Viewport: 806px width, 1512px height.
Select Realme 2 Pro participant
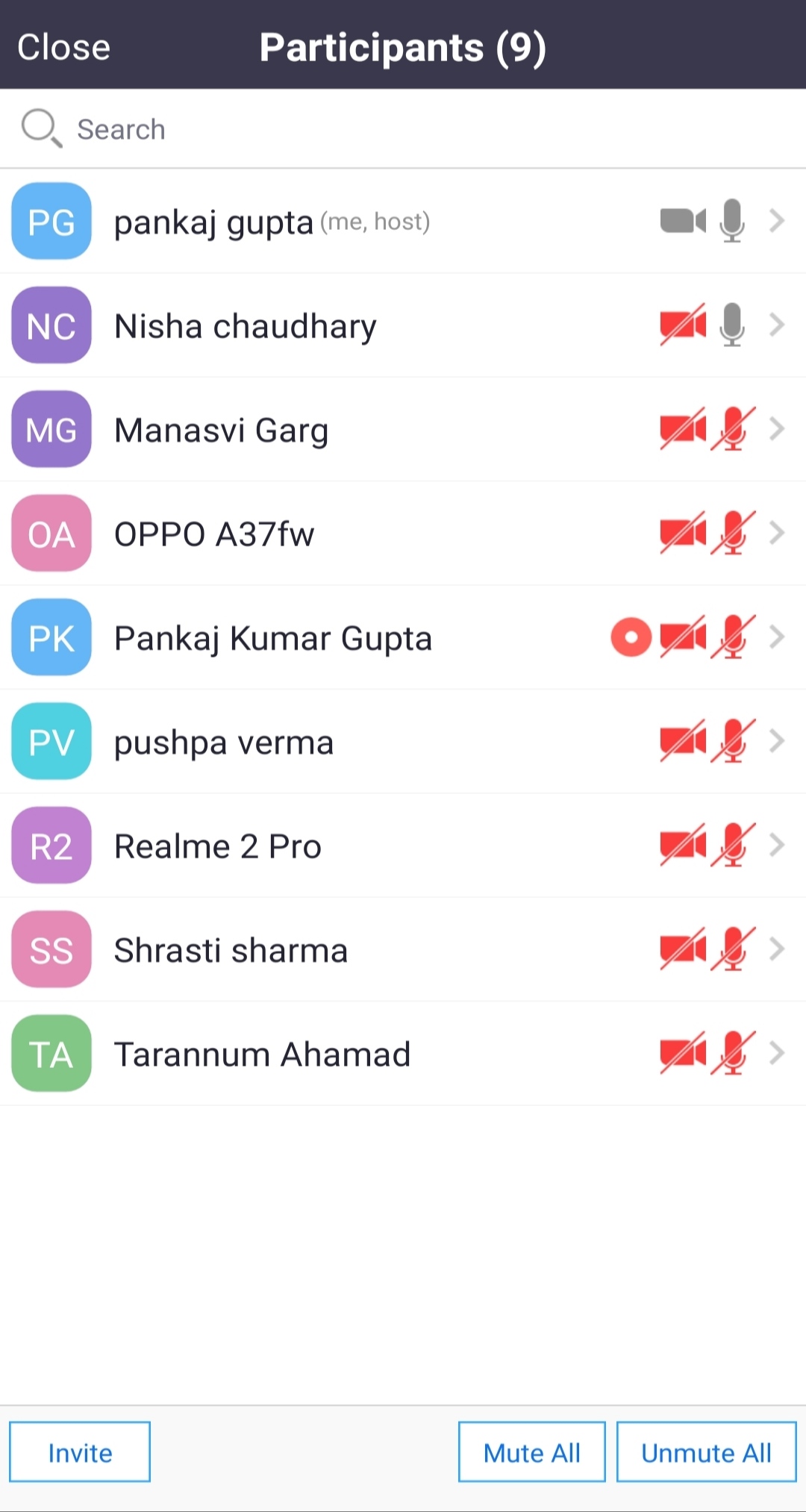[403, 846]
